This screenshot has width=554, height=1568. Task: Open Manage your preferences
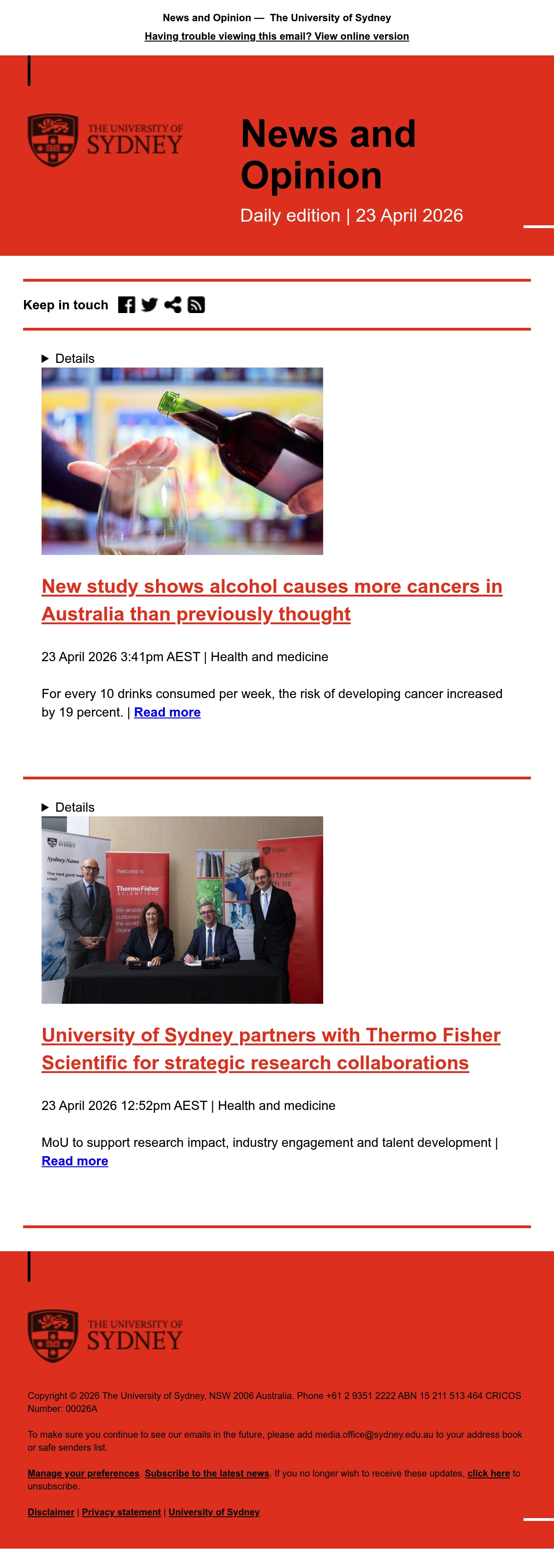pos(84,1473)
